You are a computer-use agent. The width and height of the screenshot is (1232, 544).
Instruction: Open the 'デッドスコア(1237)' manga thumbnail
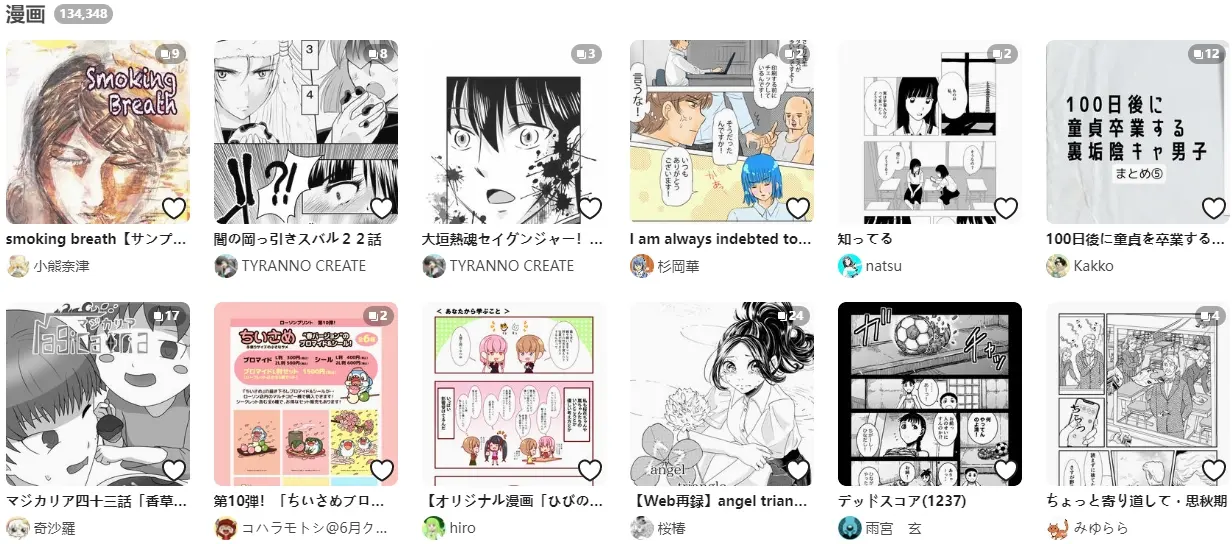tap(929, 392)
